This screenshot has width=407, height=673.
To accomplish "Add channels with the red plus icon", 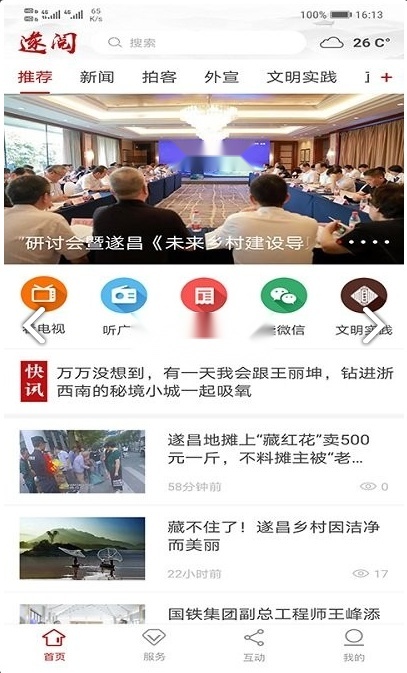I will pos(386,77).
